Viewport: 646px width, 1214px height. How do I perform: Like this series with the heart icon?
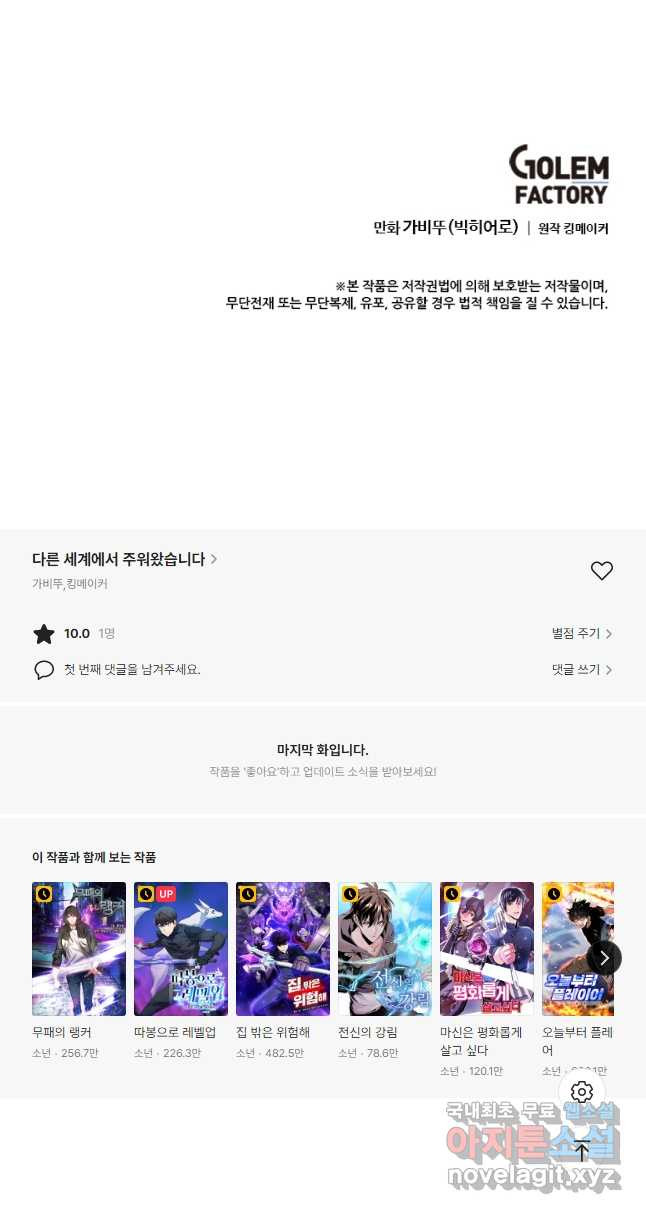coord(601,571)
